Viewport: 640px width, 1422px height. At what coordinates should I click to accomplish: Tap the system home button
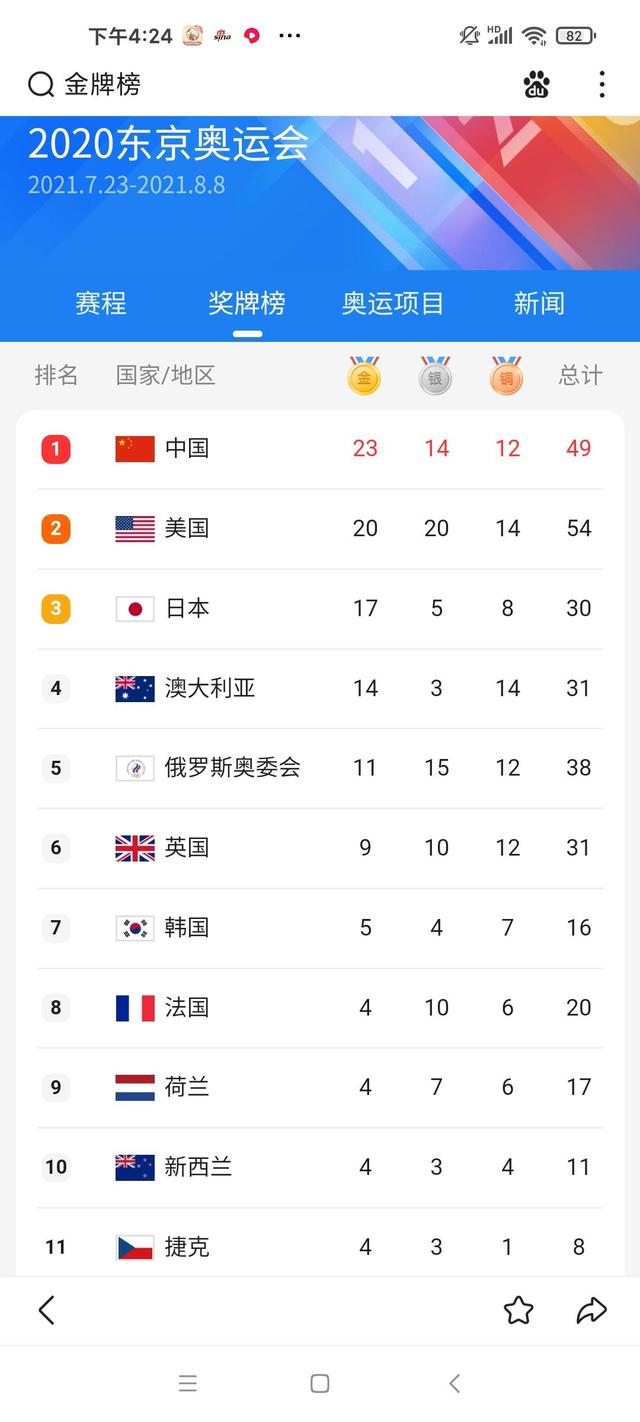(x=320, y=1384)
